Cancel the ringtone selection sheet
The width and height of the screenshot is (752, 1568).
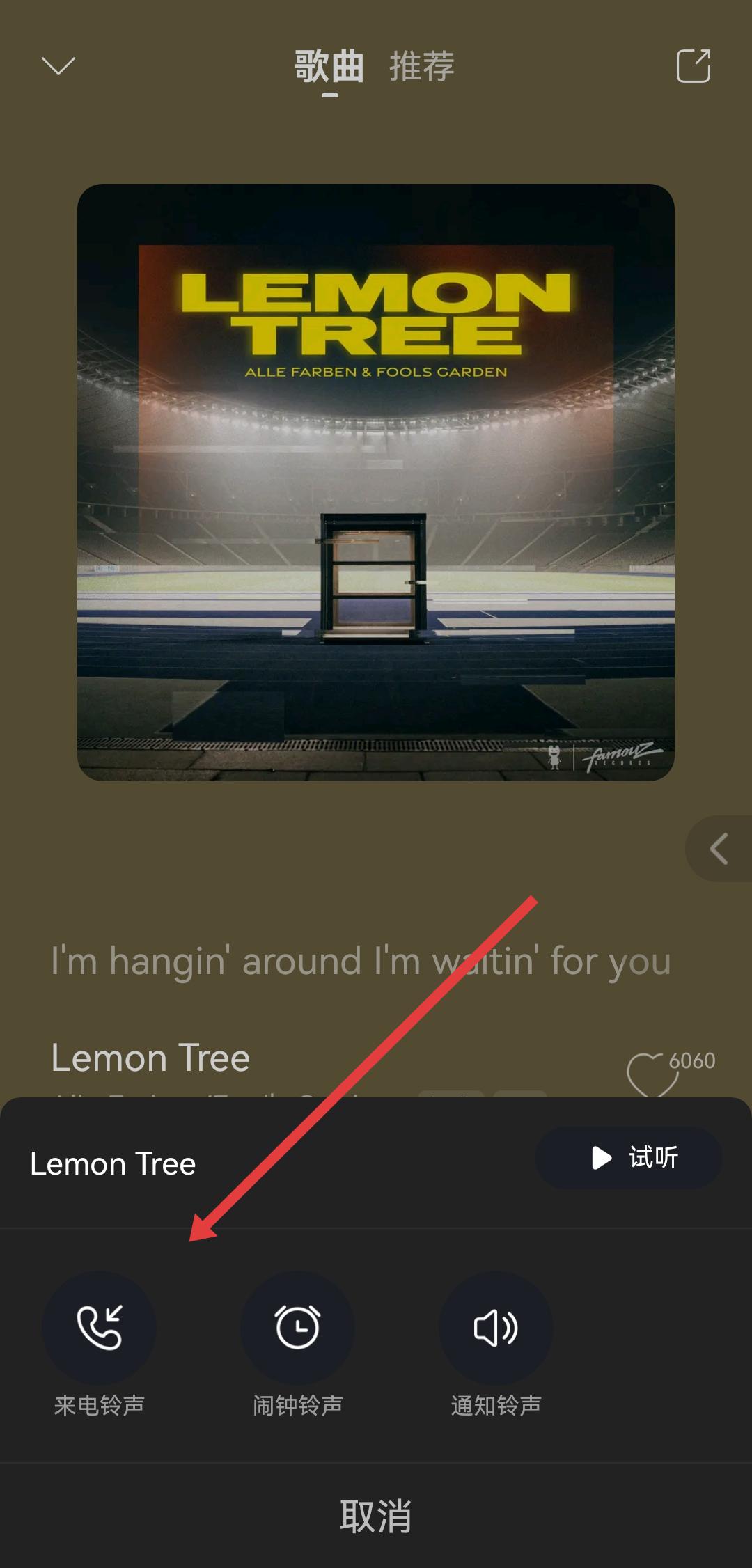pos(376,1516)
